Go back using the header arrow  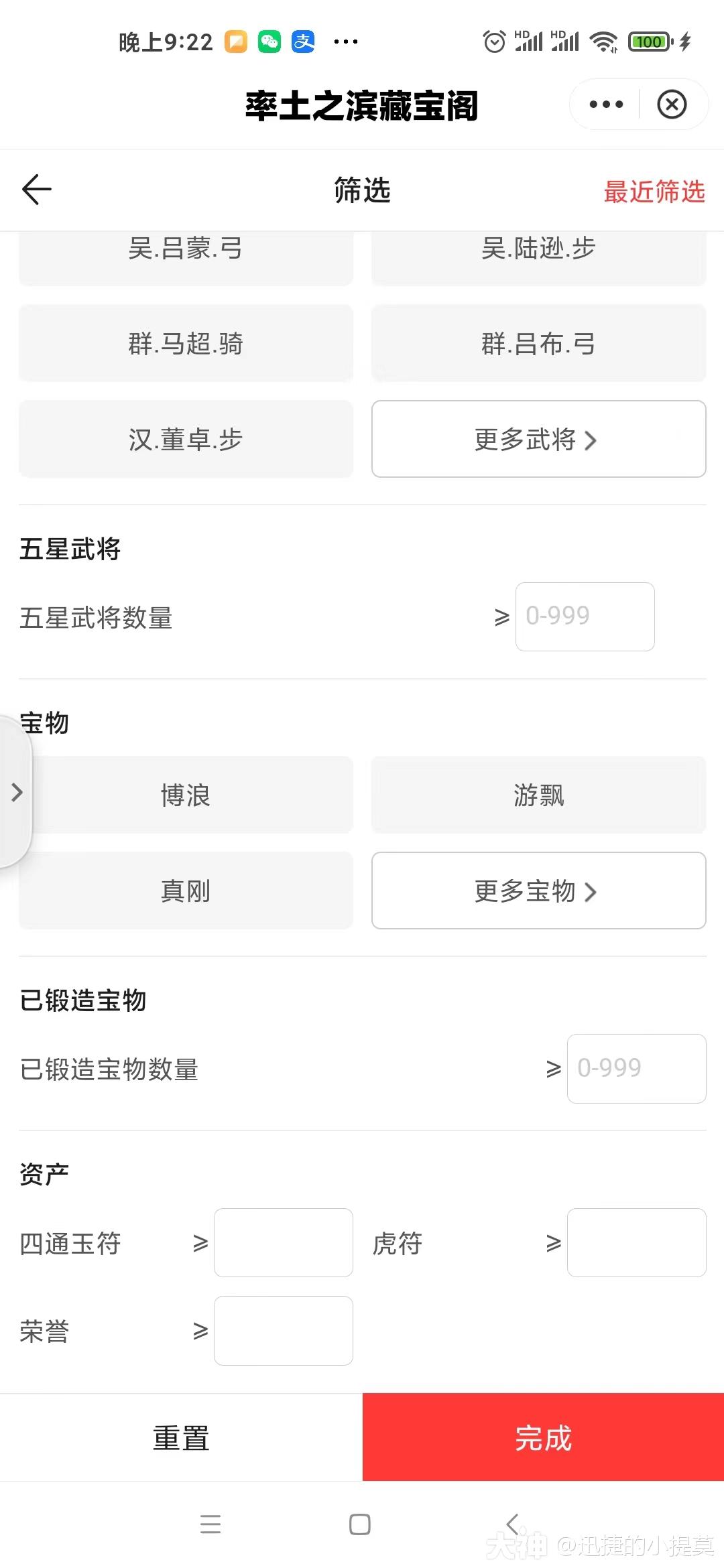[x=37, y=190]
